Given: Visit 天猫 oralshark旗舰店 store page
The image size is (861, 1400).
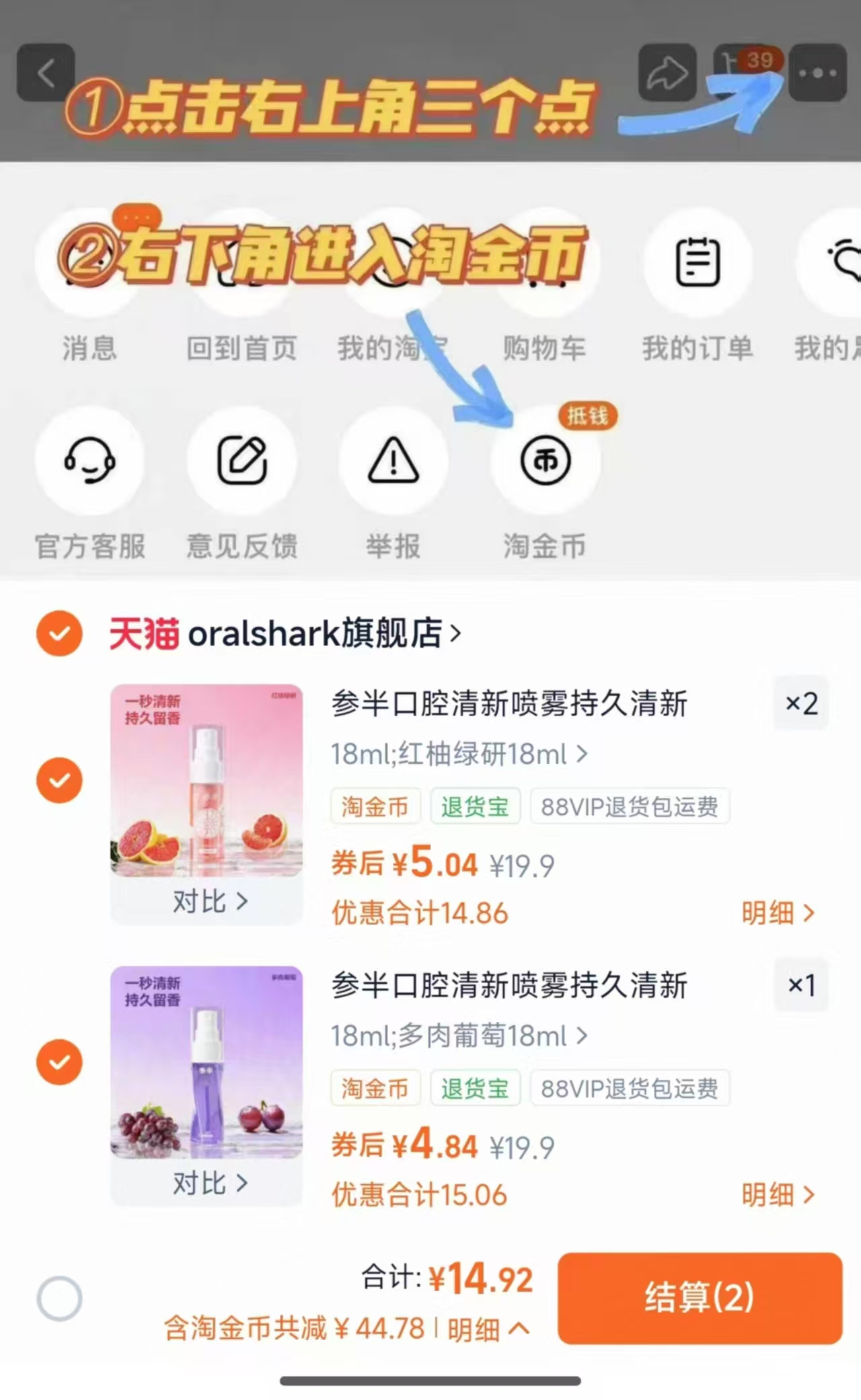Looking at the screenshot, I should (285, 633).
